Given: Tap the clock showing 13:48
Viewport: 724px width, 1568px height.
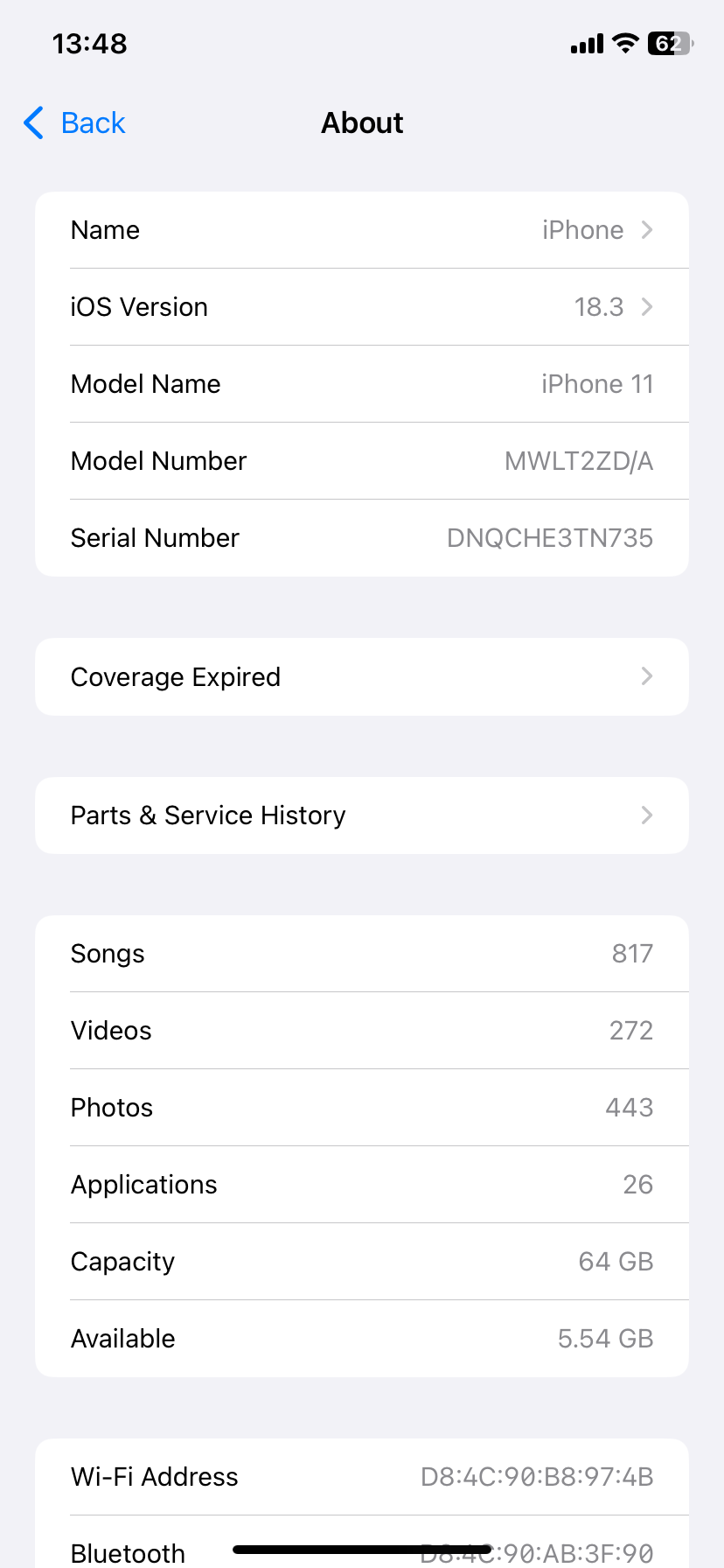Looking at the screenshot, I should click(87, 43).
